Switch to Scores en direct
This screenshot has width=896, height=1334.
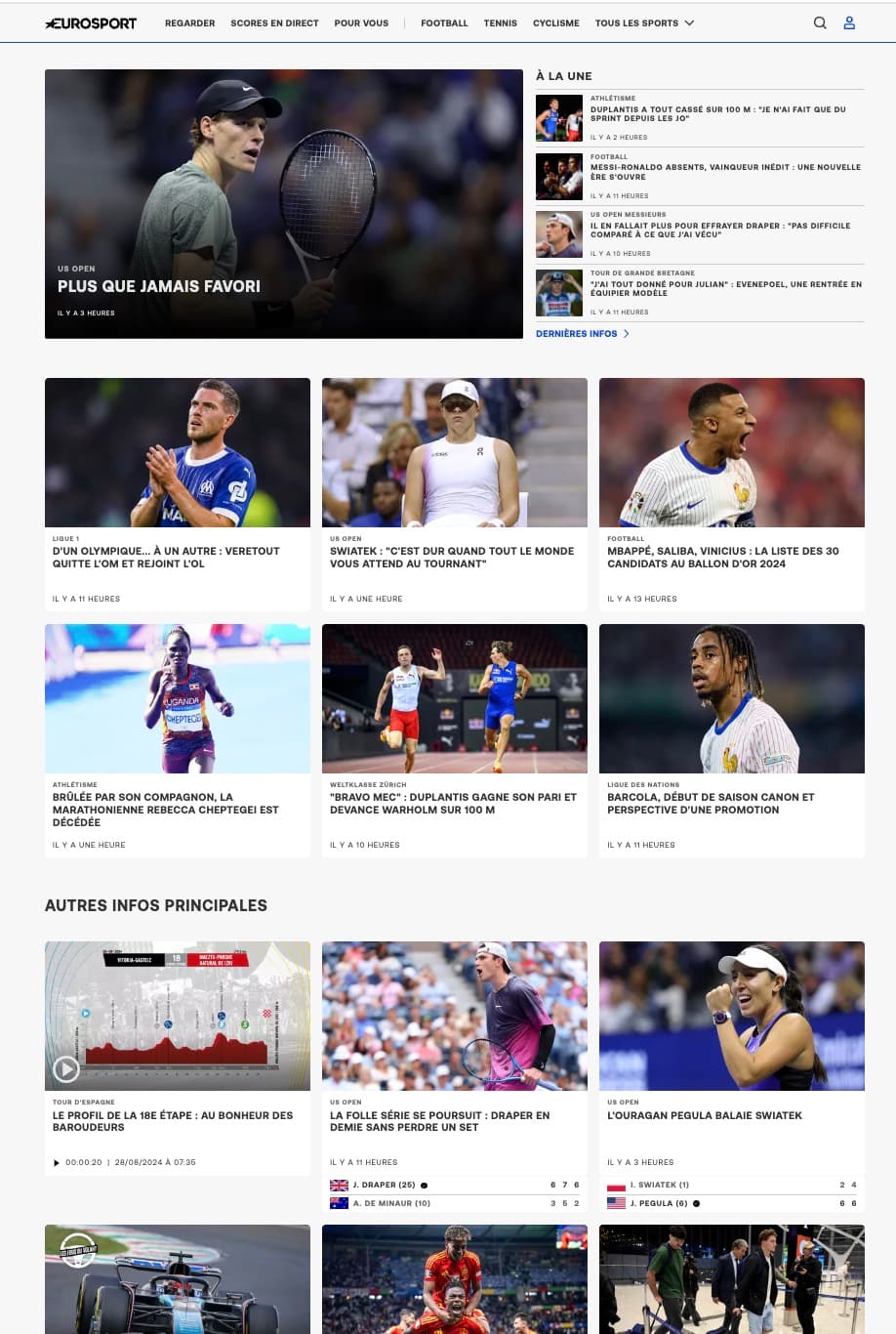(274, 23)
